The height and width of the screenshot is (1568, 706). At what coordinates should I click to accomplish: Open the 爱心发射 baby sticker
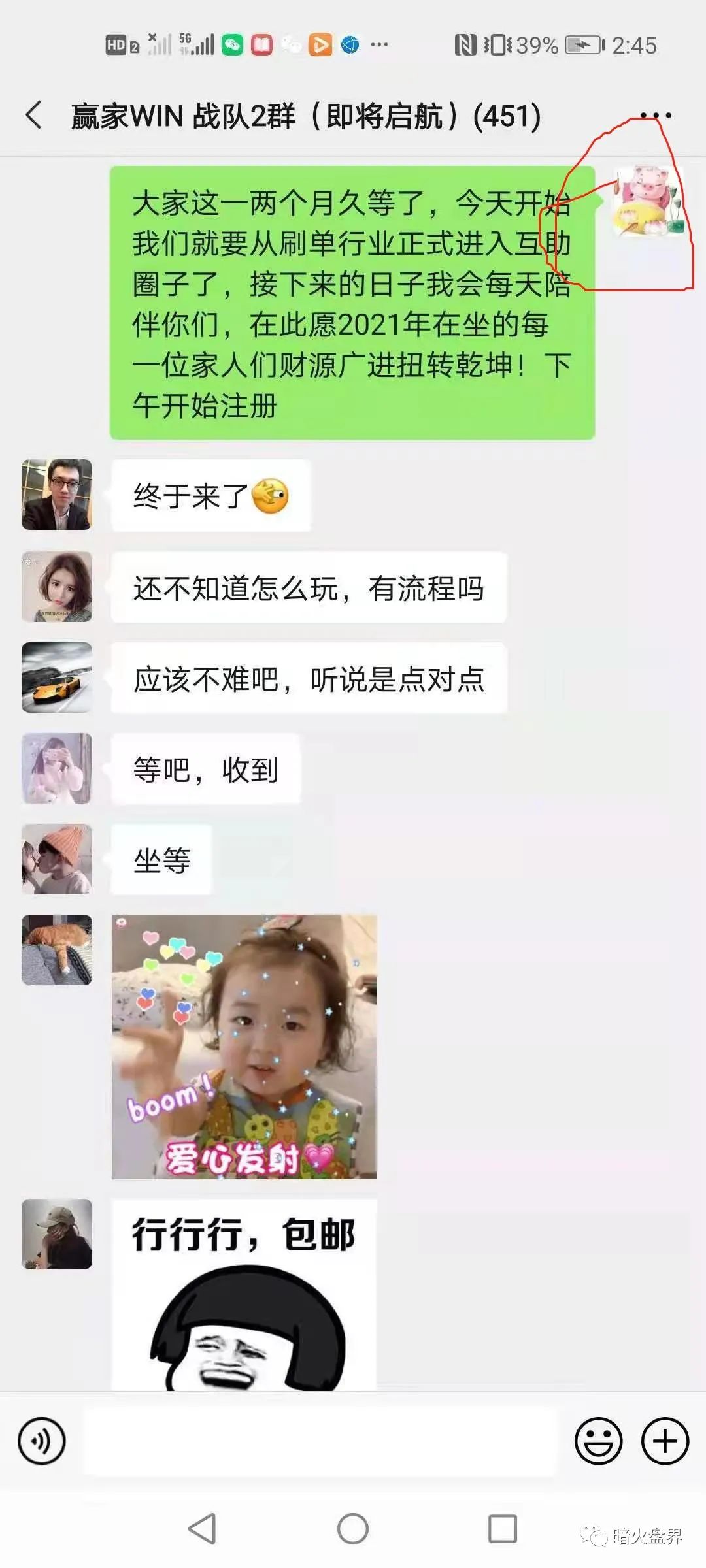[244, 1047]
